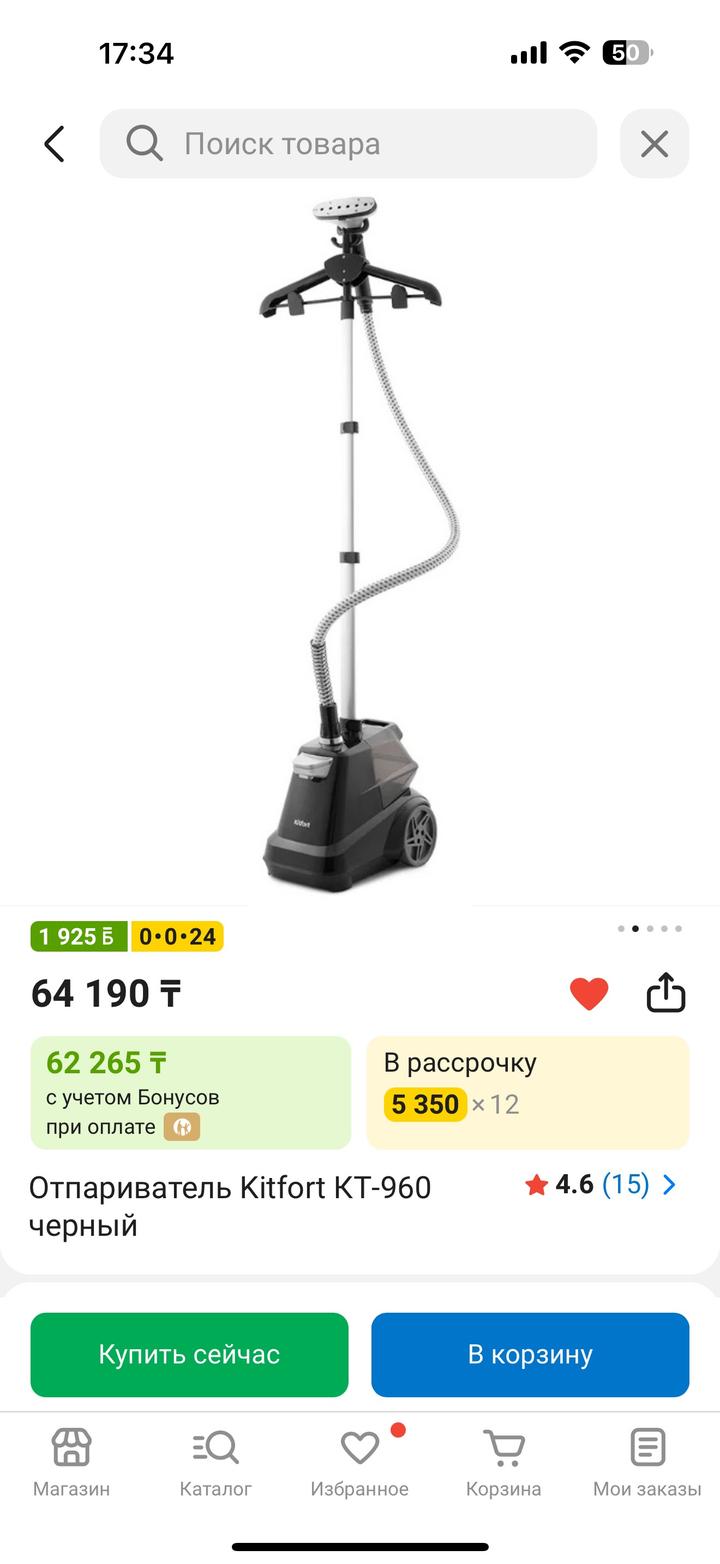
Task: Open the В рассрочку installment option
Action: pos(527,1092)
